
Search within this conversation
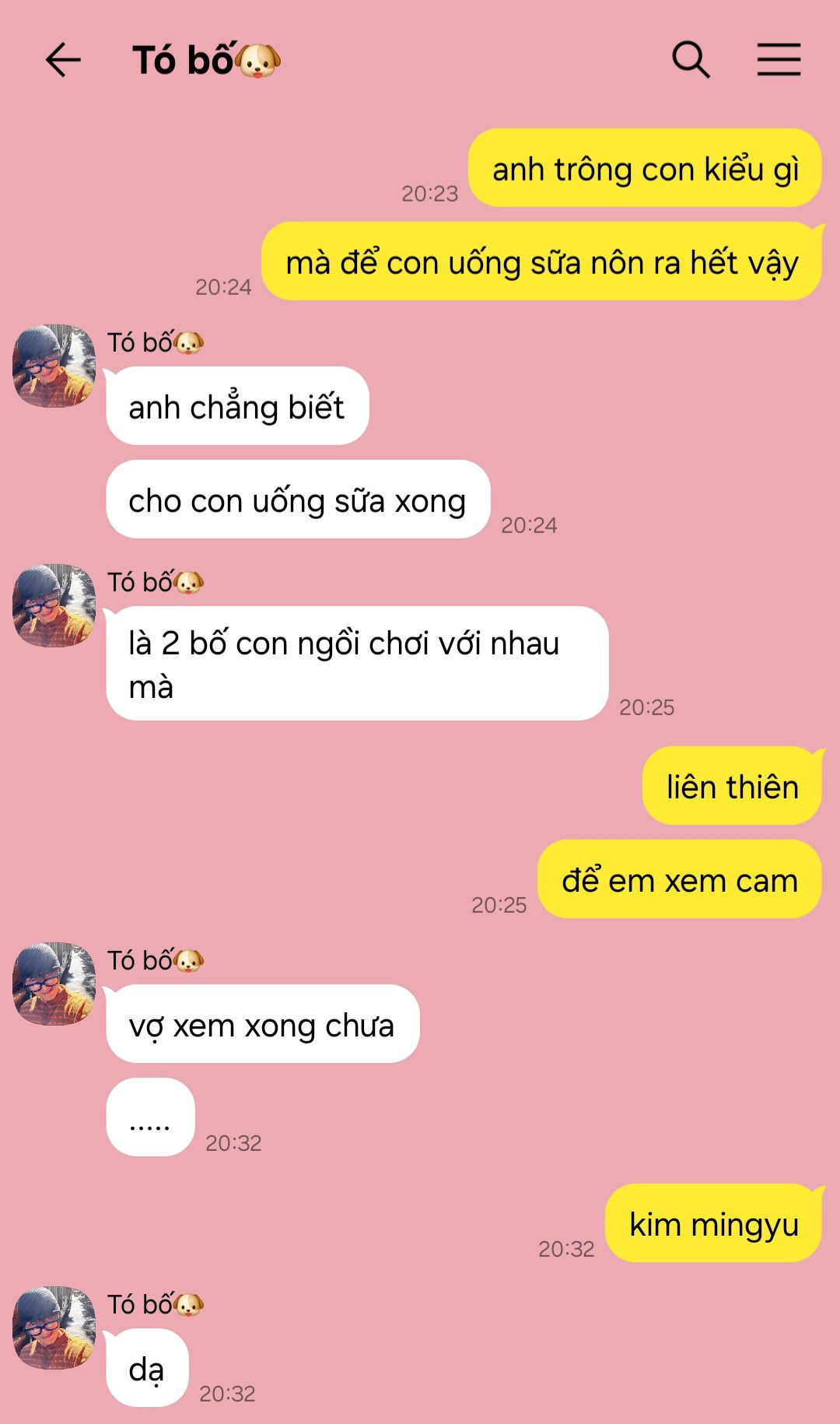tap(691, 60)
